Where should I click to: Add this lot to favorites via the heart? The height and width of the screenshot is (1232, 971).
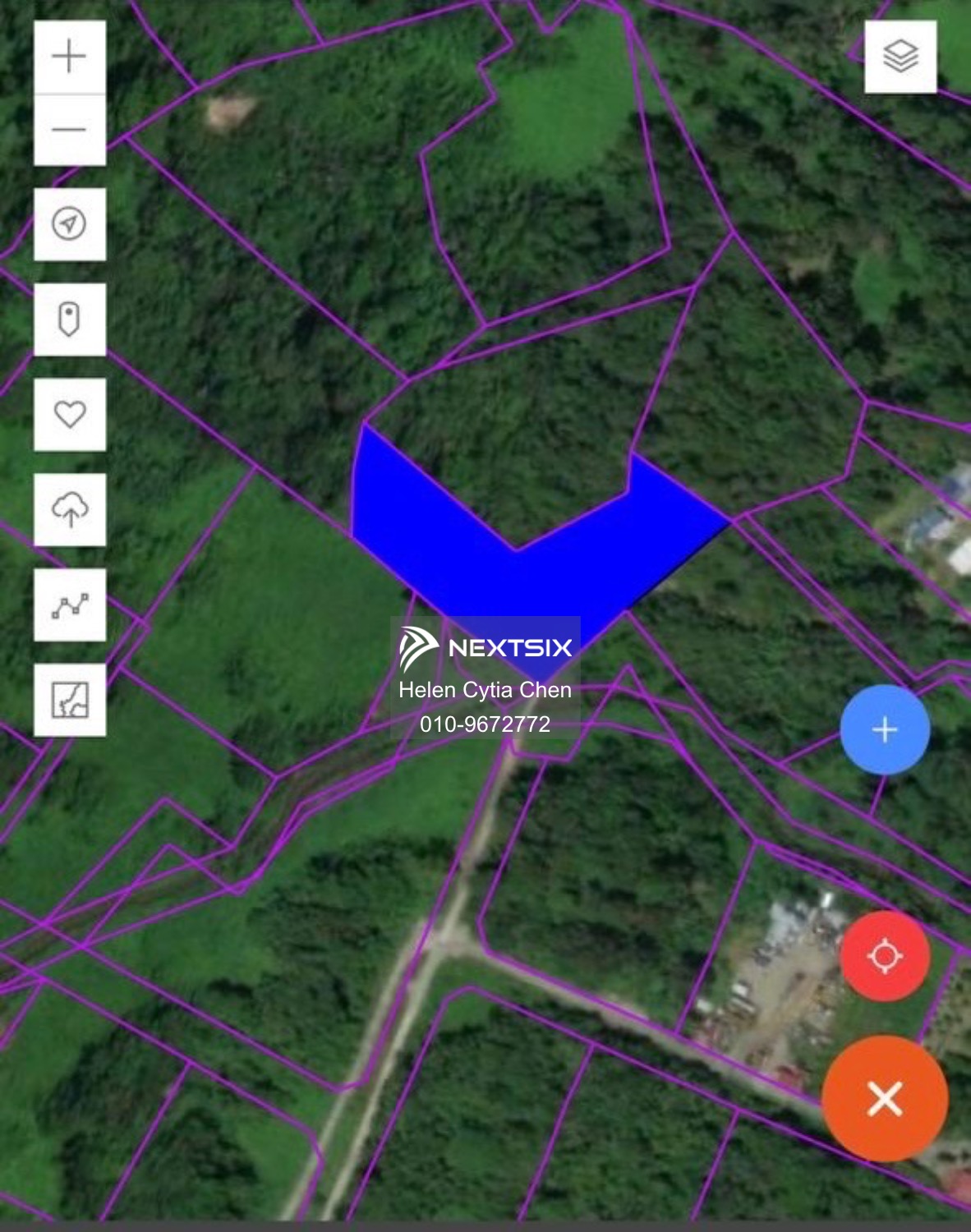(x=70, y=414)
